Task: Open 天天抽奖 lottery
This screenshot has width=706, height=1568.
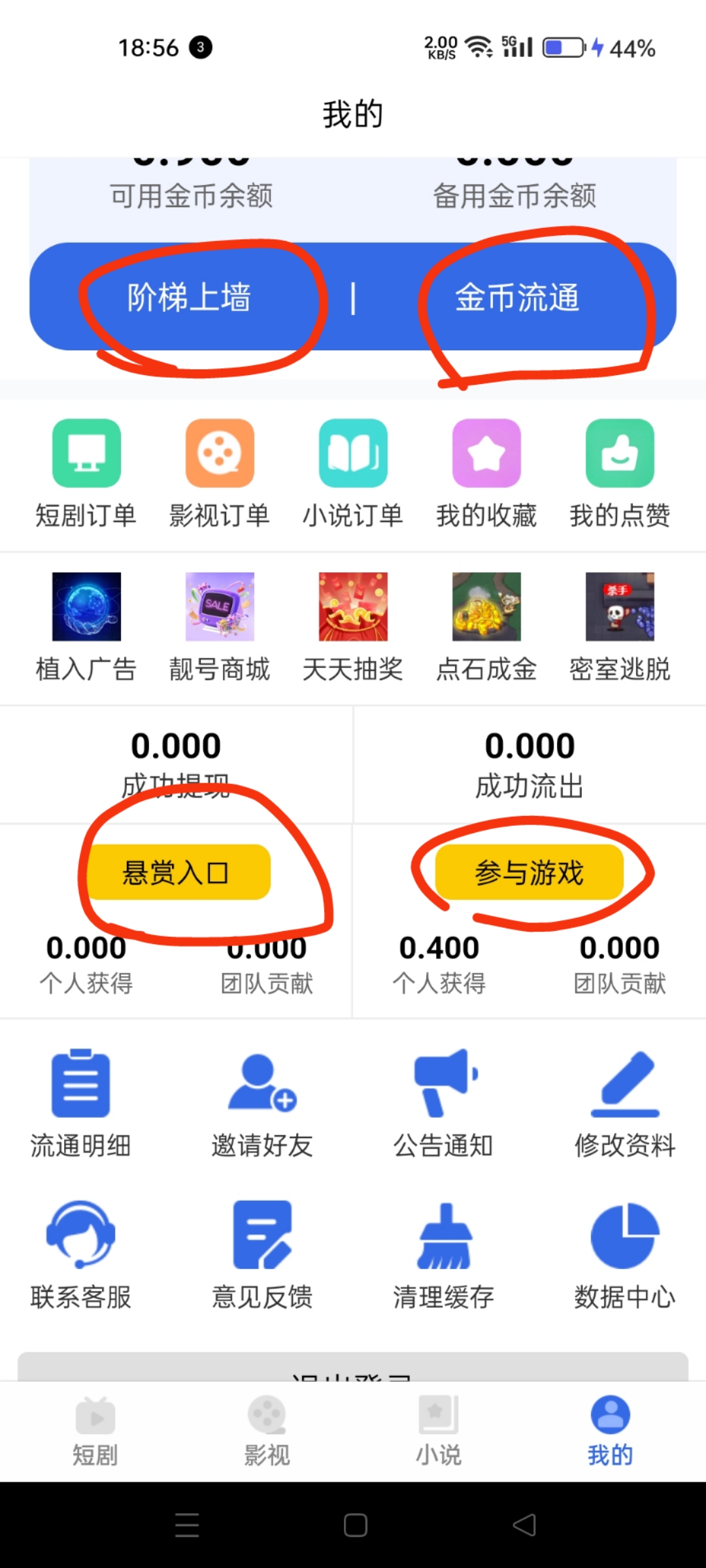Action: pyautogui.click(x=353, y=627)
